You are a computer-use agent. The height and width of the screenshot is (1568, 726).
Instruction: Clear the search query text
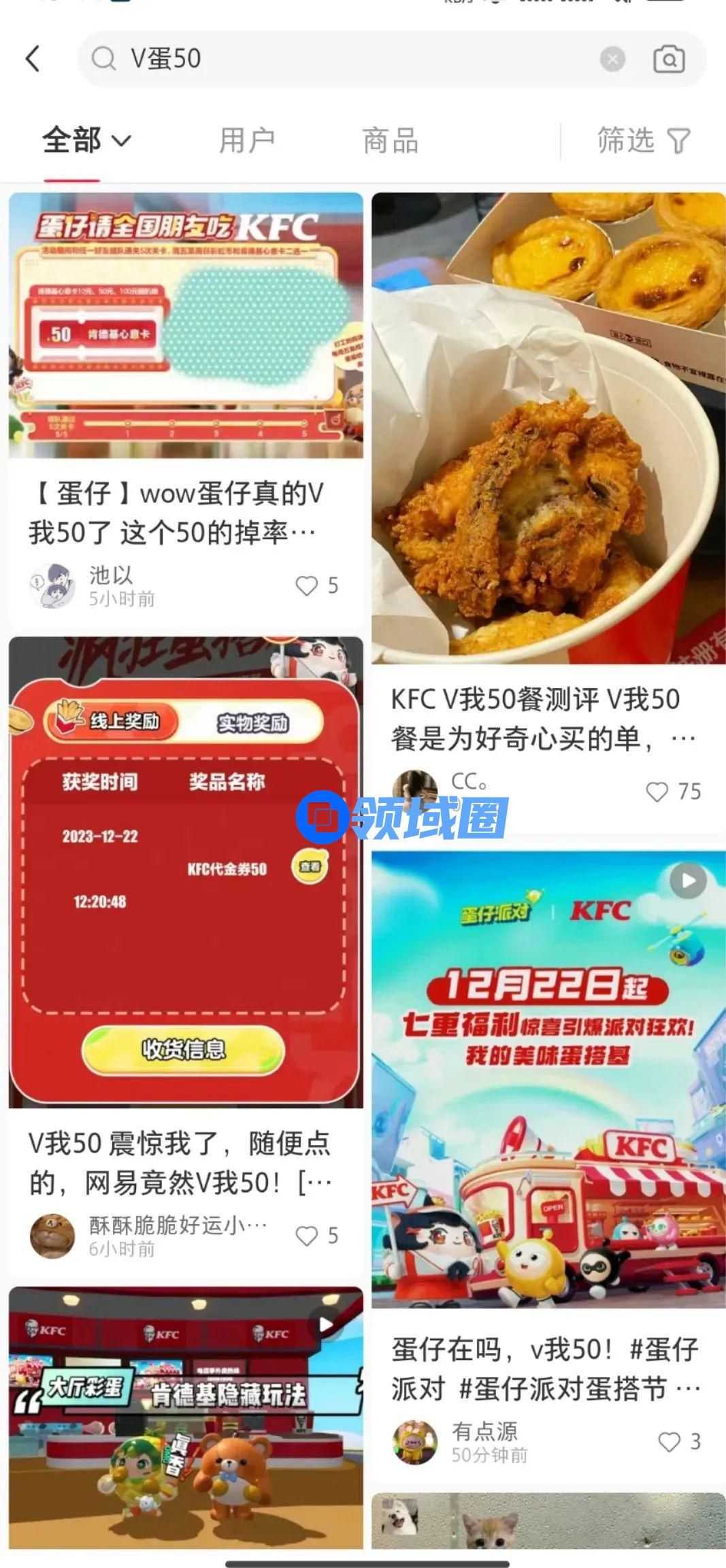[x=612, y=59]
